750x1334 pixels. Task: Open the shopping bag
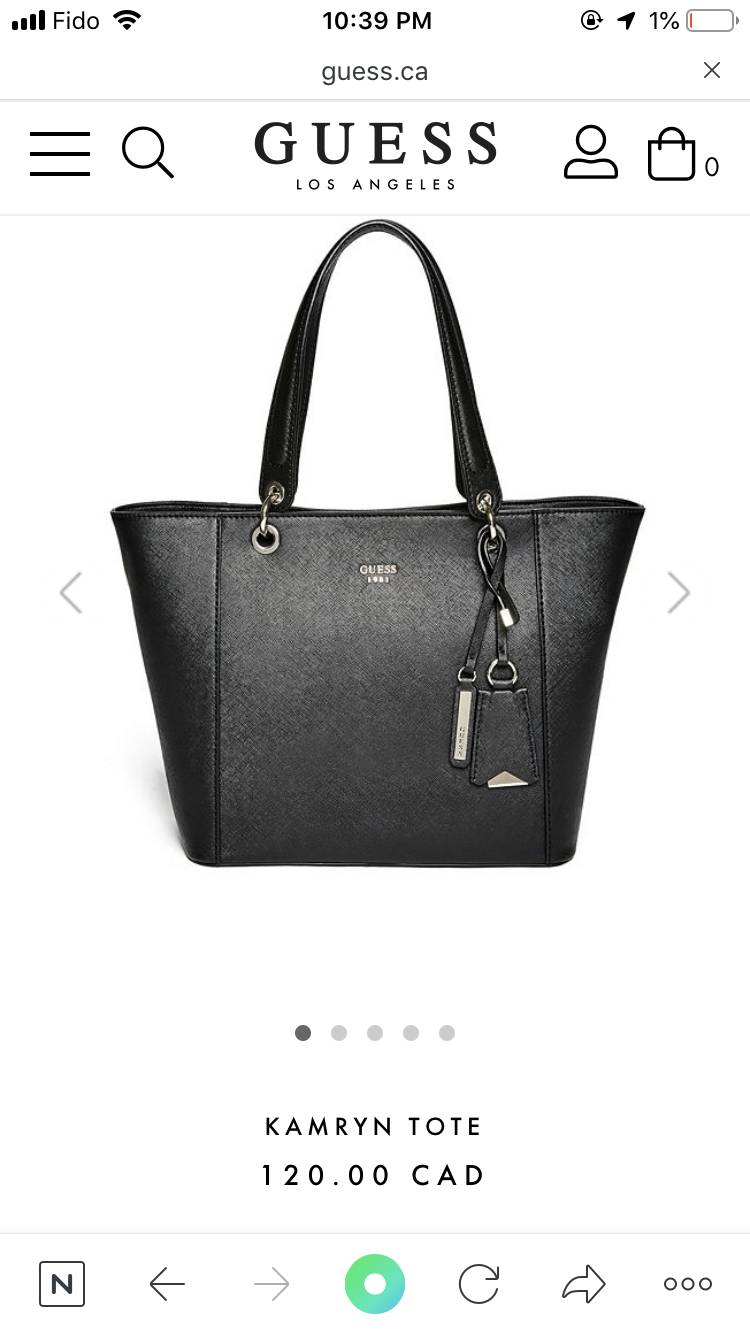click(672, 155)
